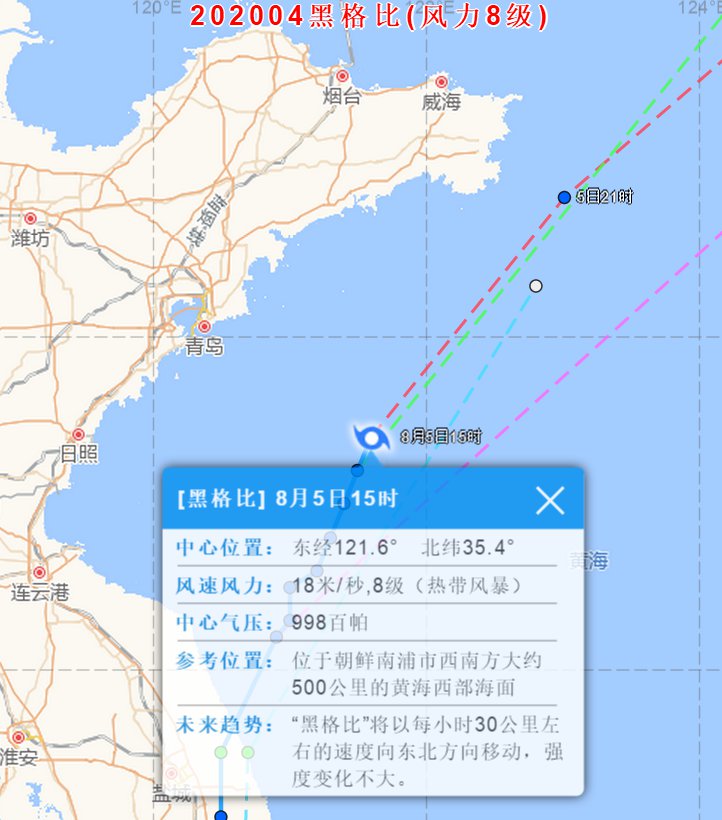Select the dark blue track point above the popup
Image resolution: width=722 pixels, height=820 pixels.
[357, 470]
